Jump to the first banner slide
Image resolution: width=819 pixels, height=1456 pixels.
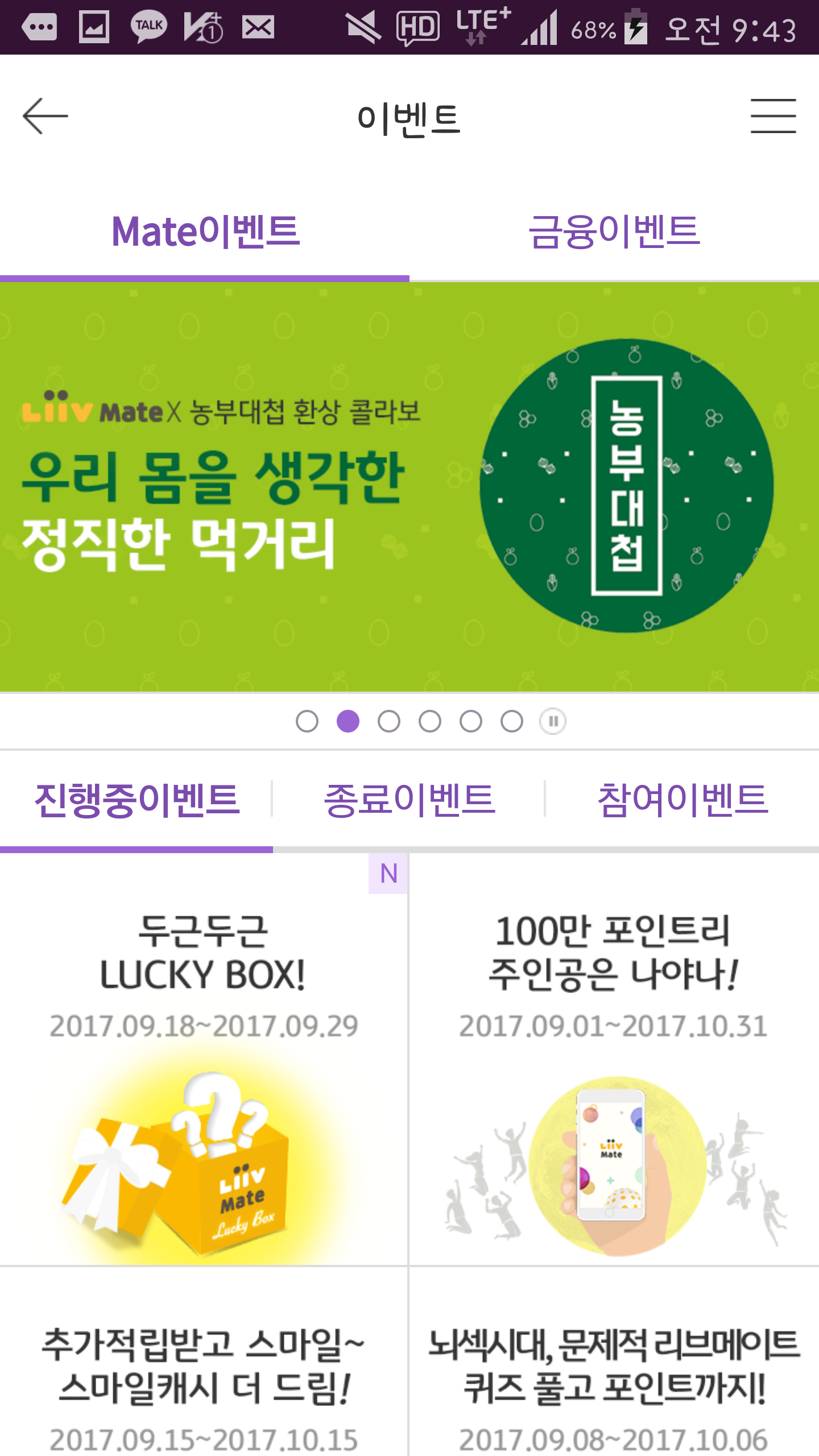pyautogui.click(x=307, y=721)
